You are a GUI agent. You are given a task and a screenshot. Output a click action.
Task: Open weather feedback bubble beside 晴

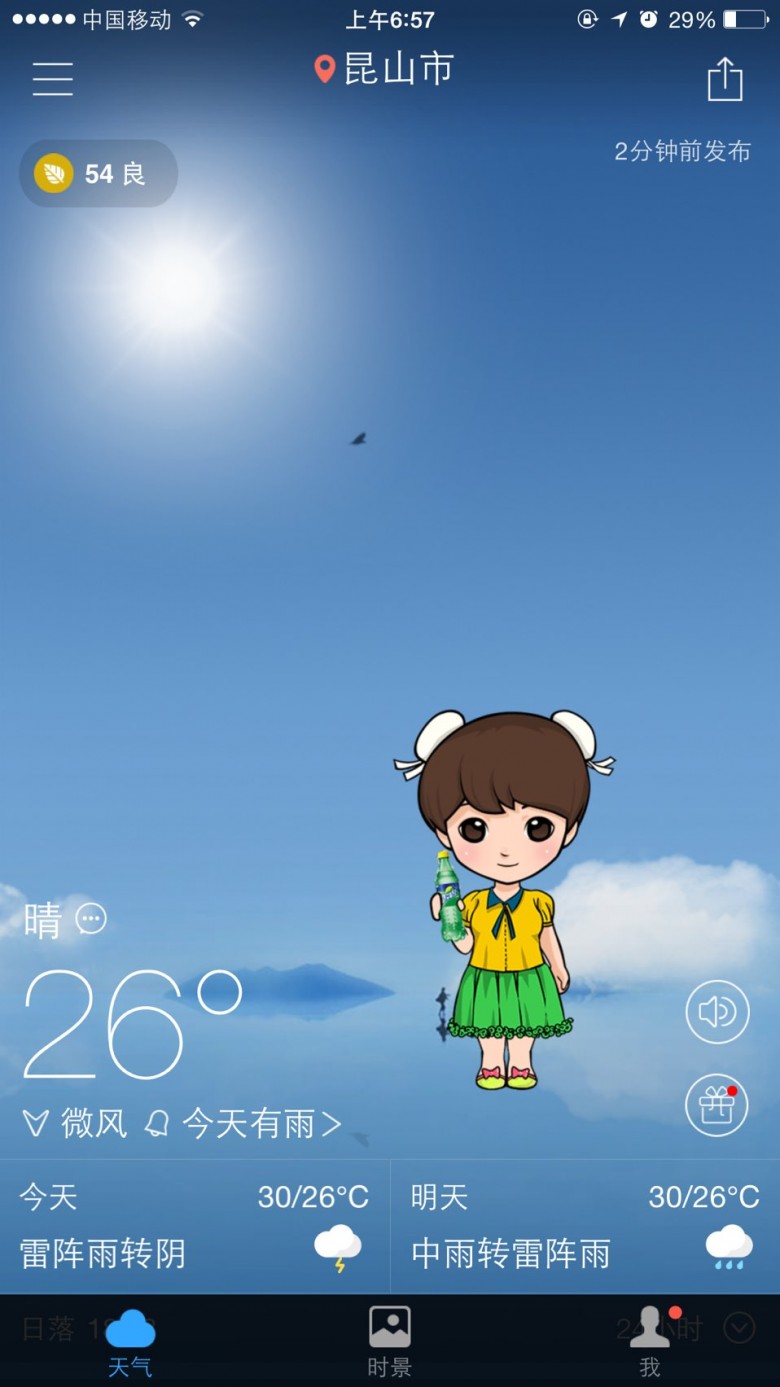[x=91, y=919]
